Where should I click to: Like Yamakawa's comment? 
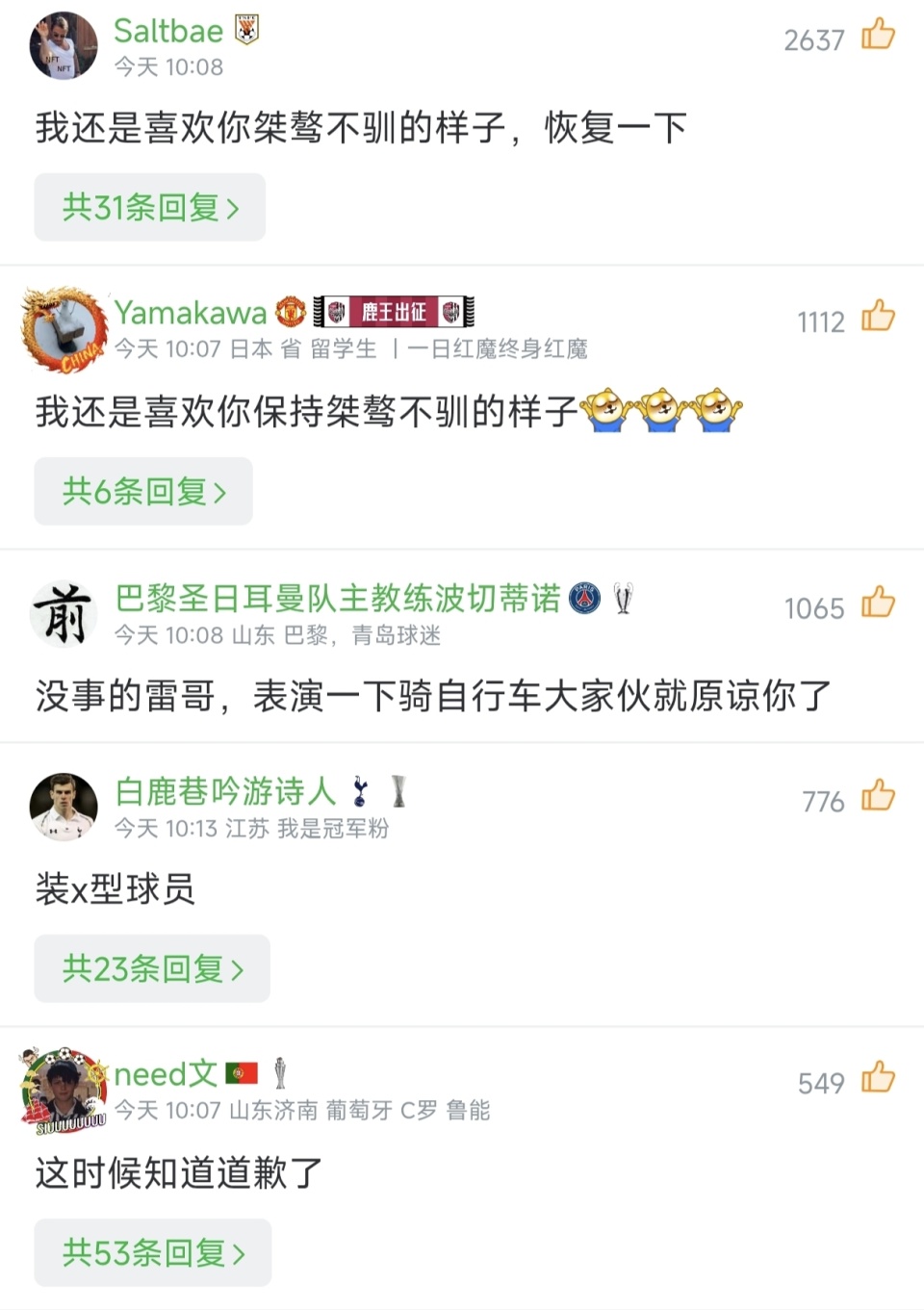tap(877, 317)
